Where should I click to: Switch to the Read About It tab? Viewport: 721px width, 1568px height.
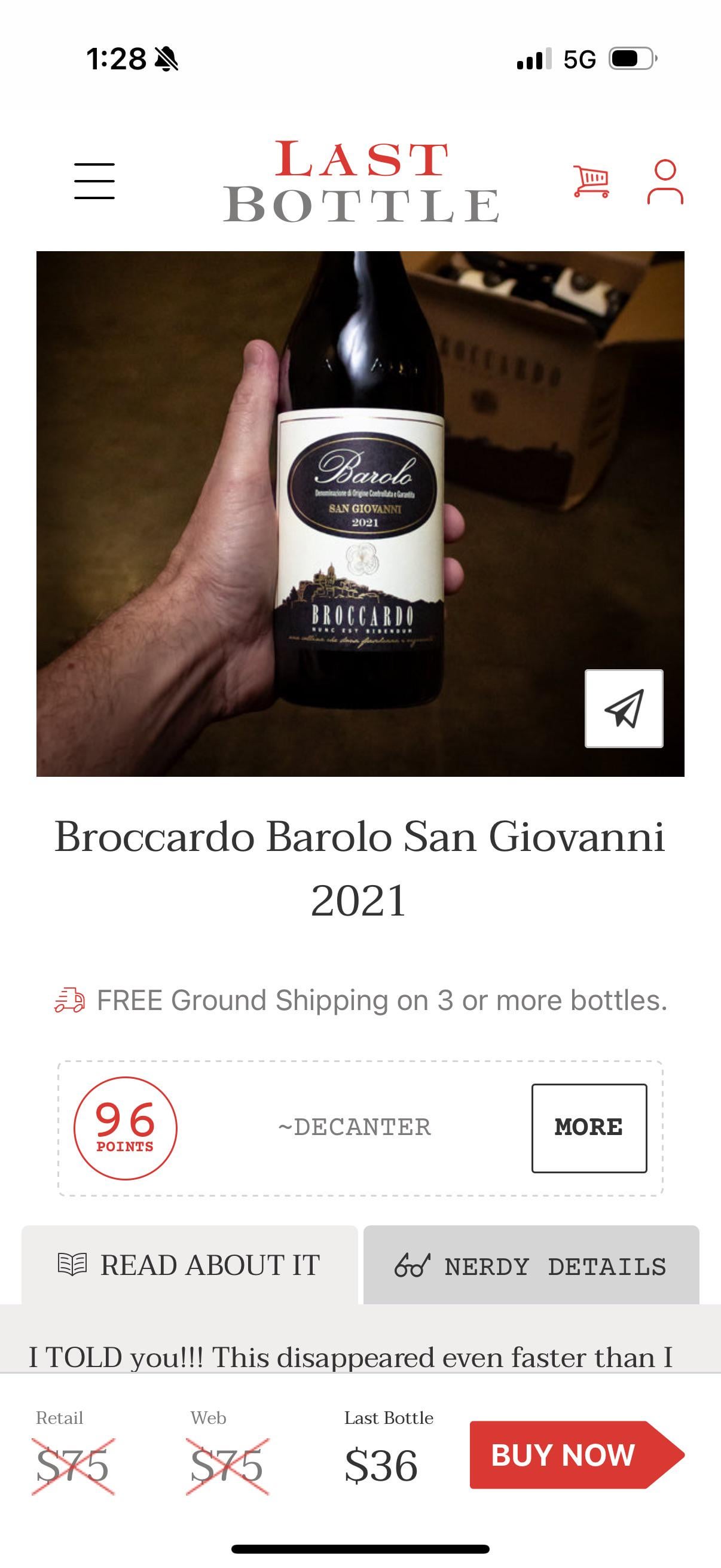[190, 1265]
